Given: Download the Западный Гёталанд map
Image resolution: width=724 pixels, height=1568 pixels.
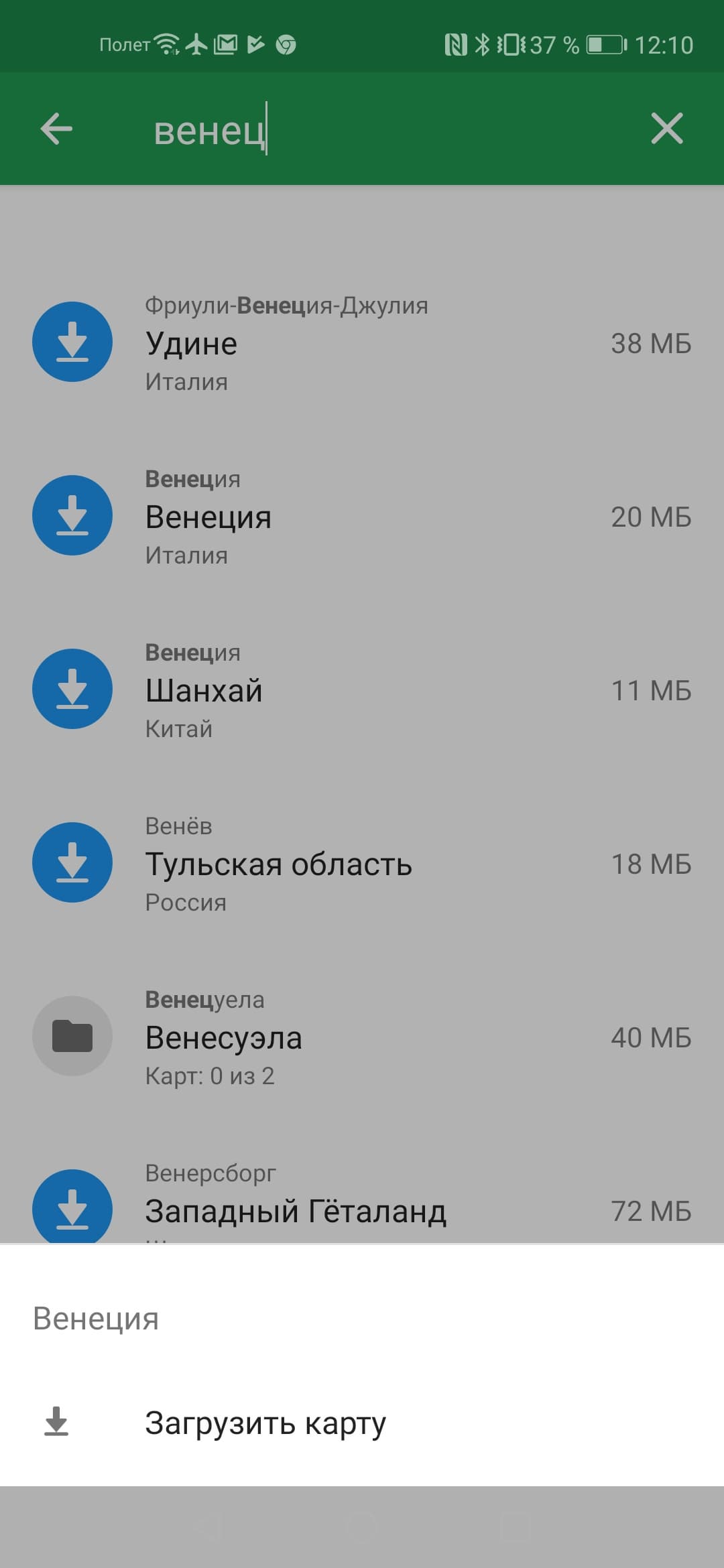Looking at the screenshot, I should click(x=72, y=1206).
